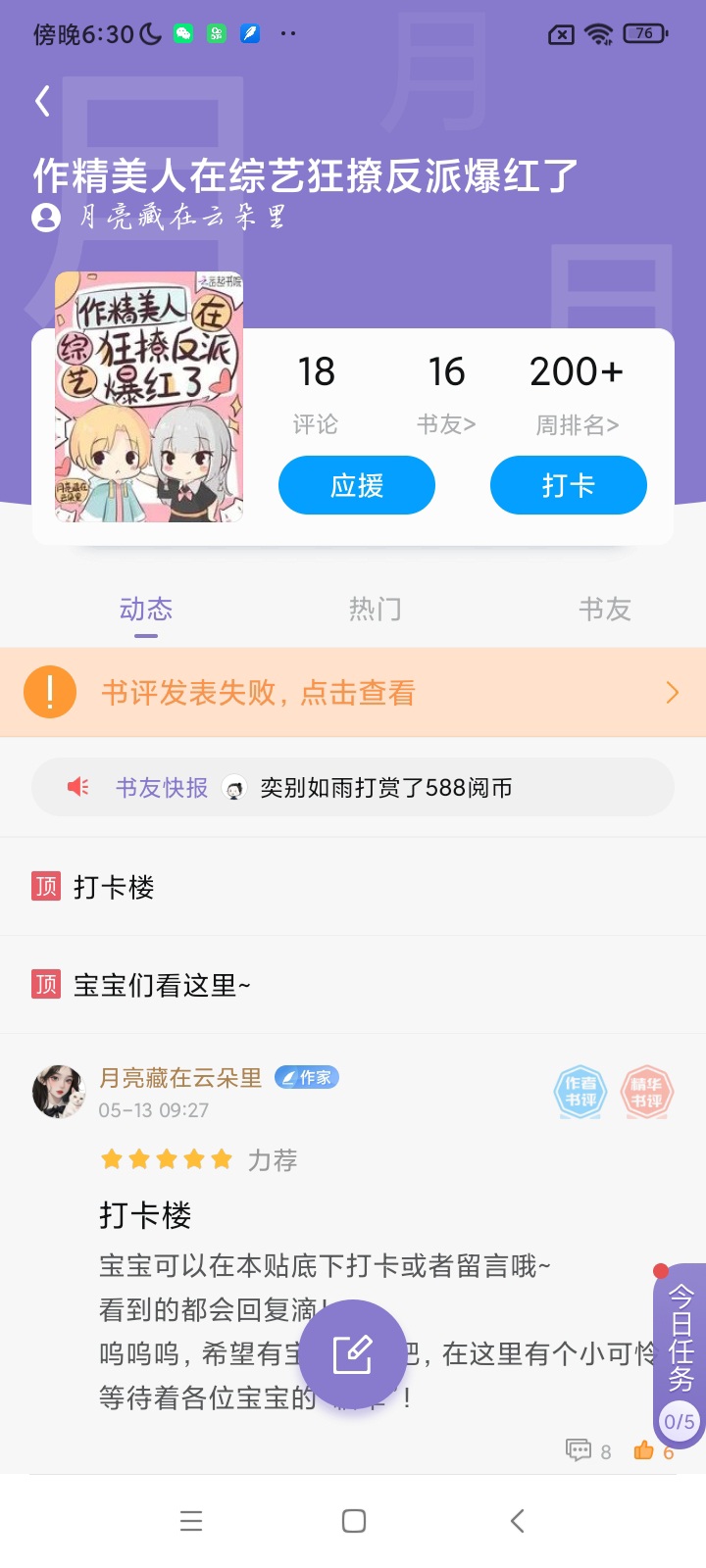Viewport: 706px width, 1568px height.
Task: Tap the 应援 button
Action: 357,485
